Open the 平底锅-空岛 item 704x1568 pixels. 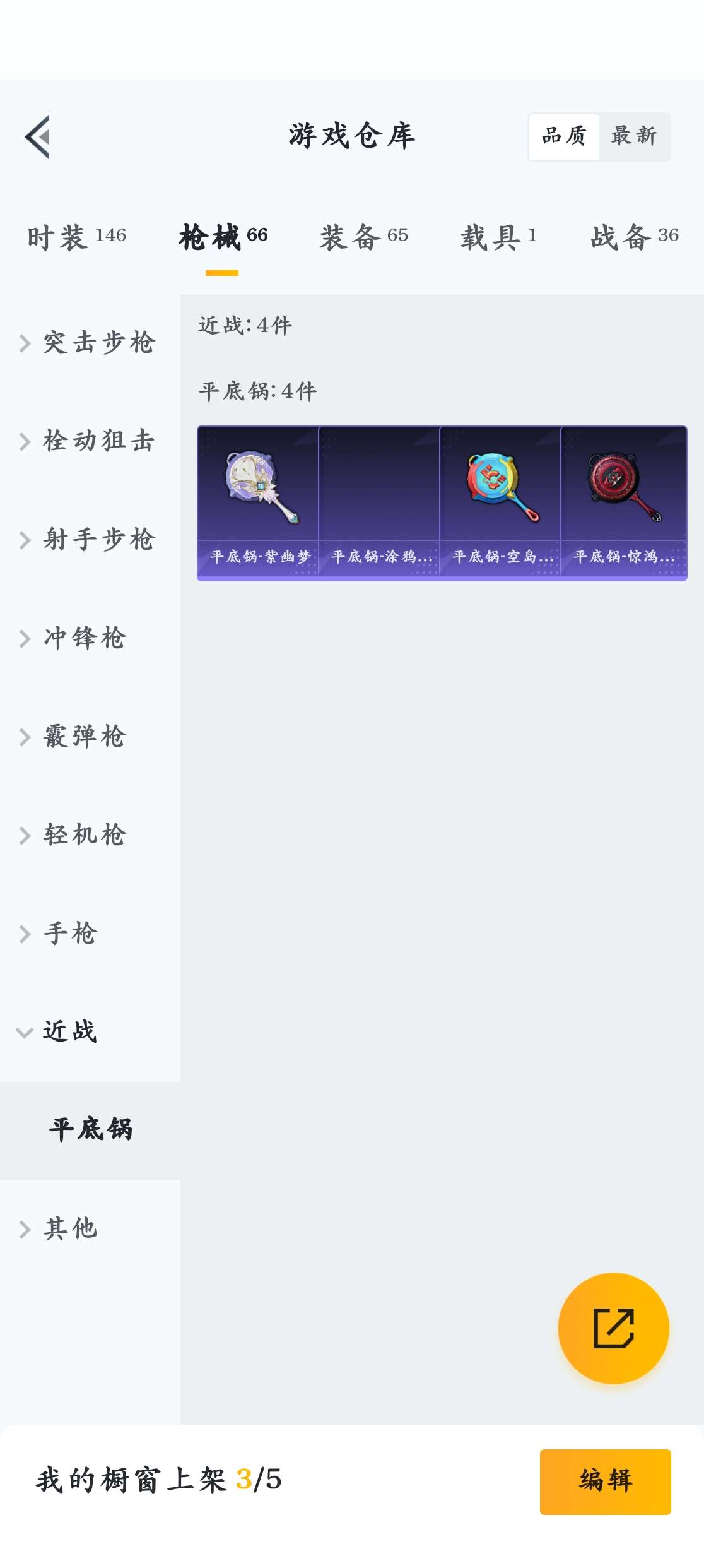(x=500, y=502)
